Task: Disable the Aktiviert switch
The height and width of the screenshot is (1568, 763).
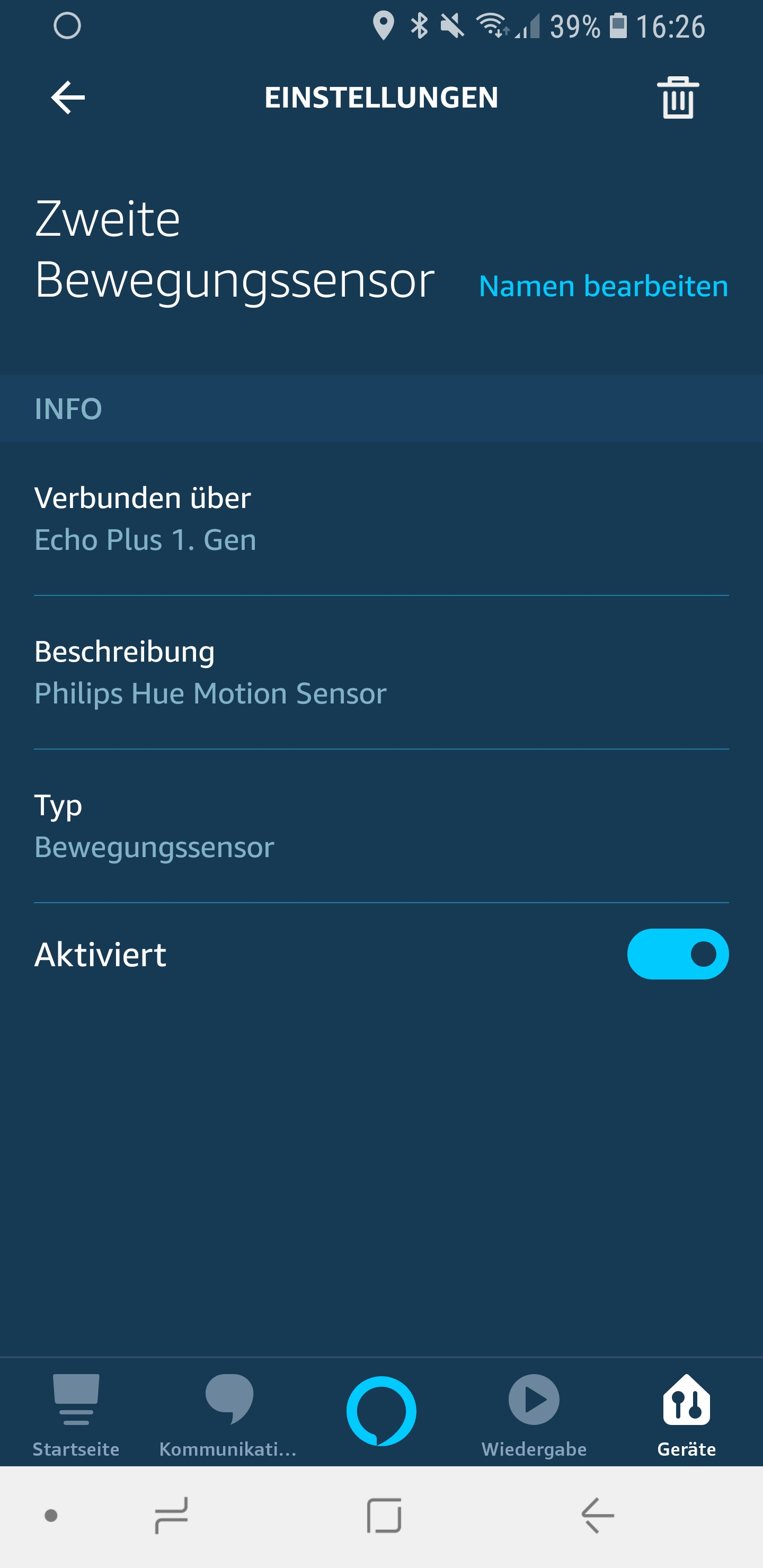Action: click(677, 954)
